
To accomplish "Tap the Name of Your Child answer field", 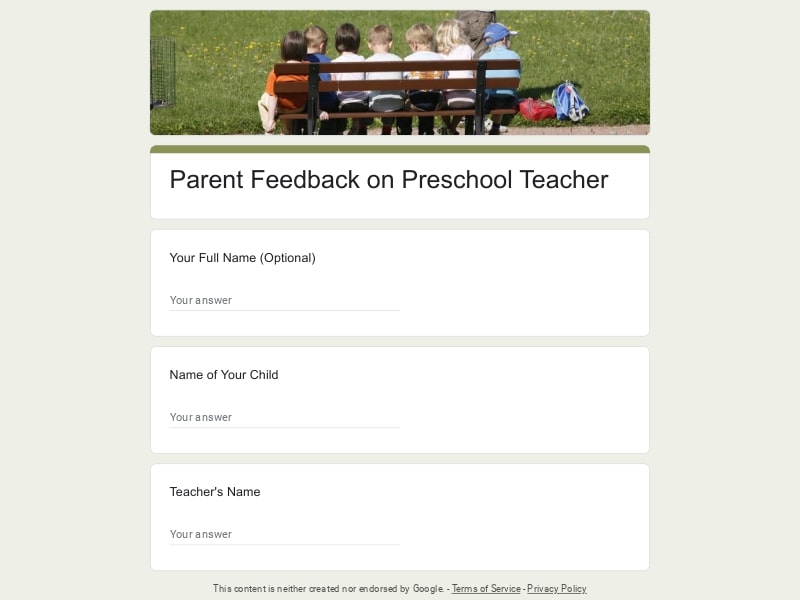I will [284, 417].
